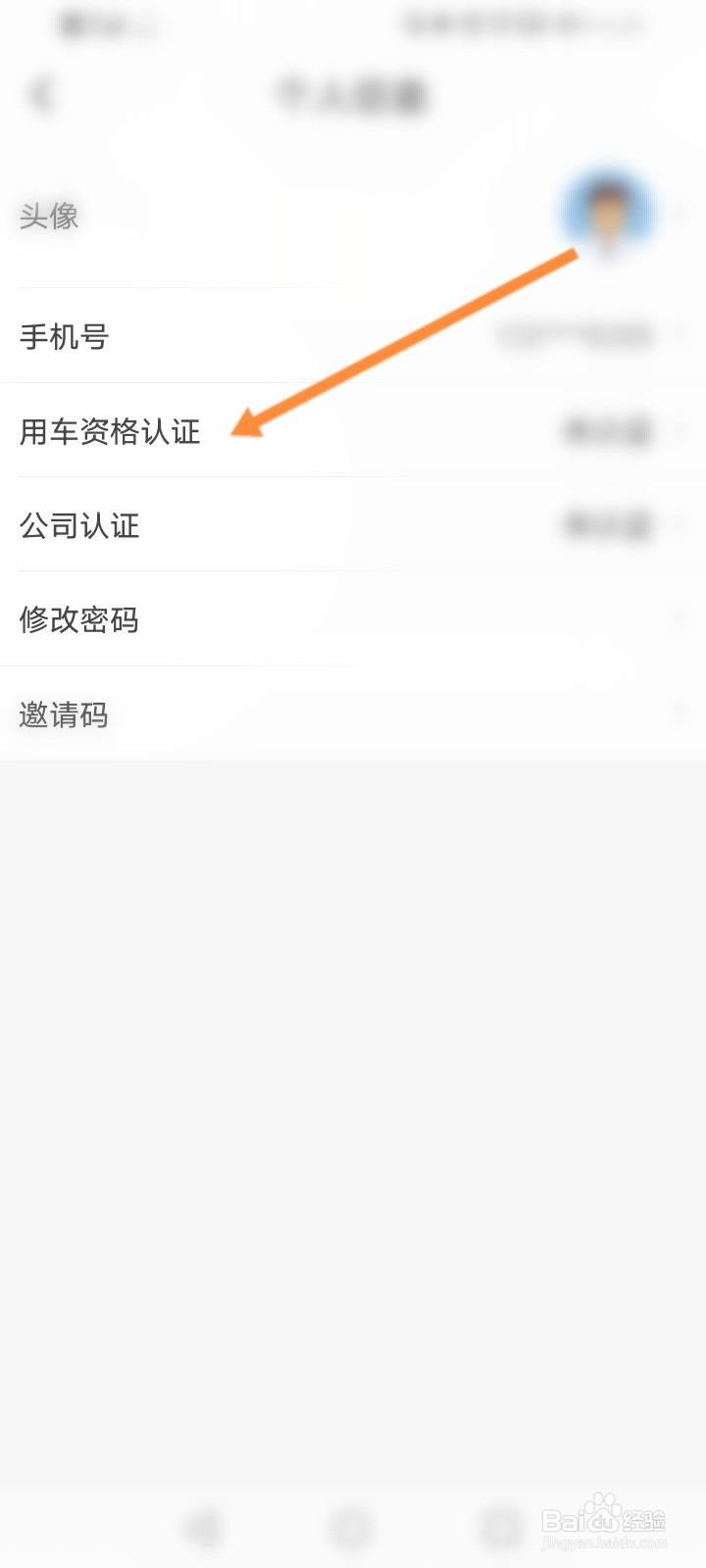Select the 头像 menu entry

point(49,218)
